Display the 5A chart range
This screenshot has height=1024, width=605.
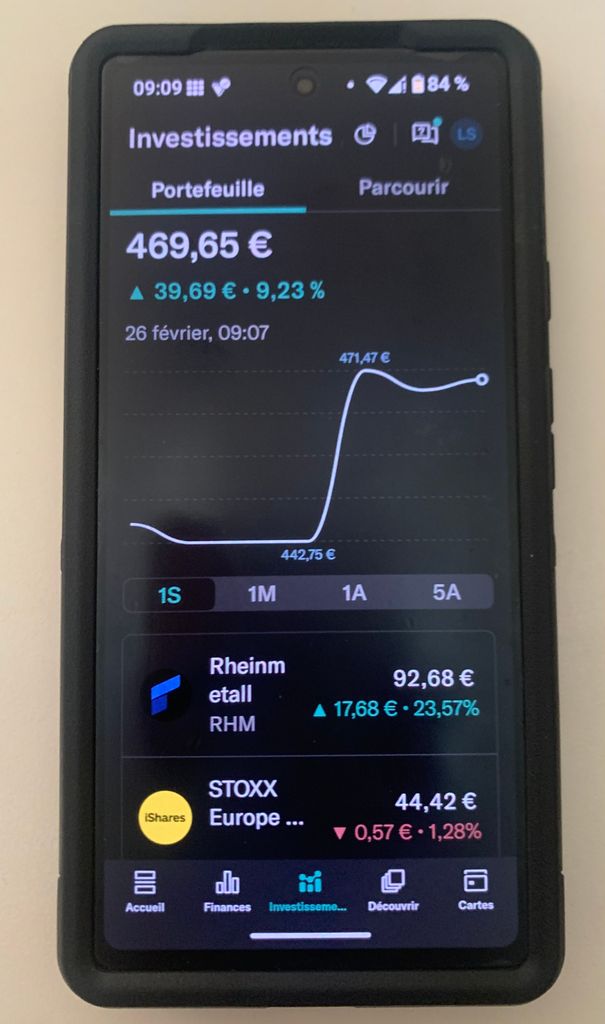point(446,592)
